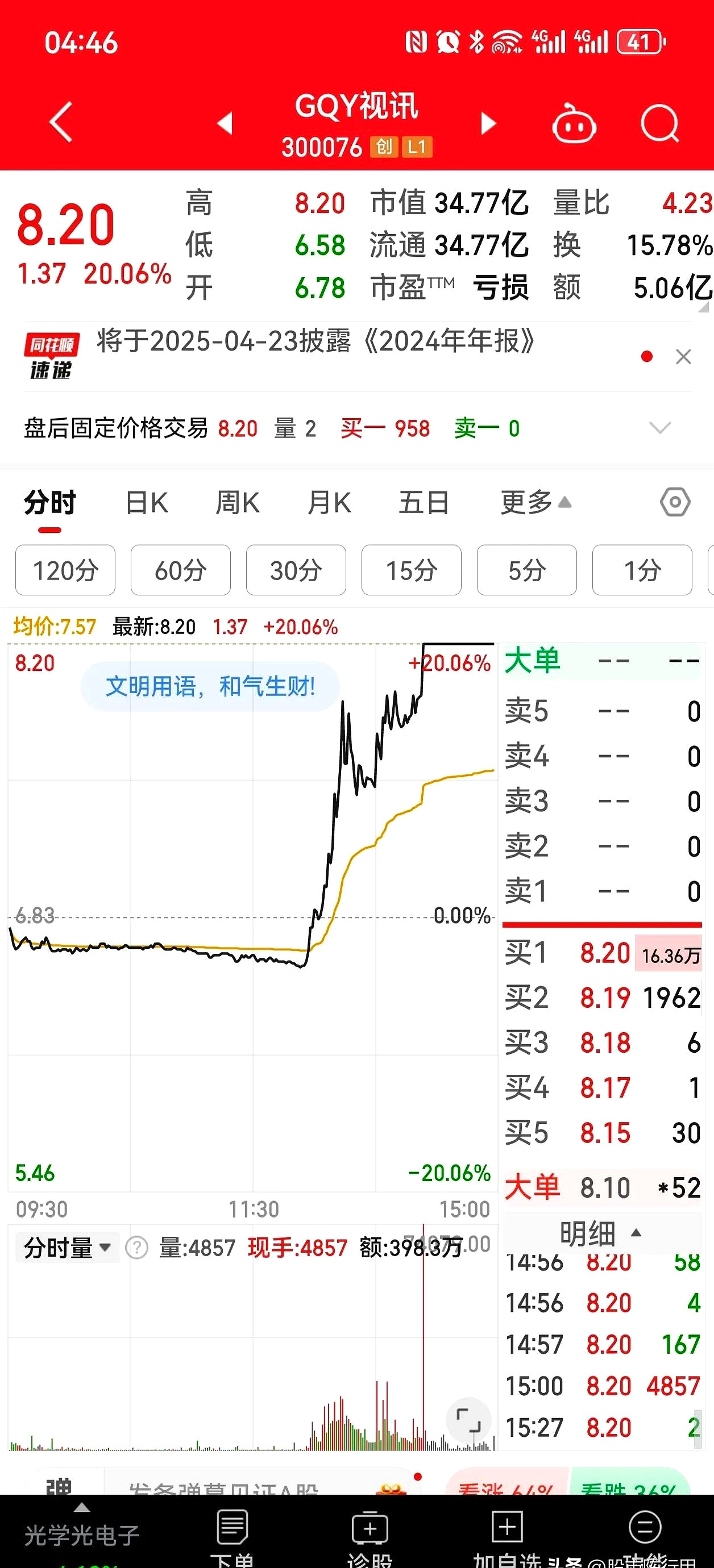Viewport: 714px width, 1568px height.
Task: Open stock search
Action: click(x=661, y=122)
